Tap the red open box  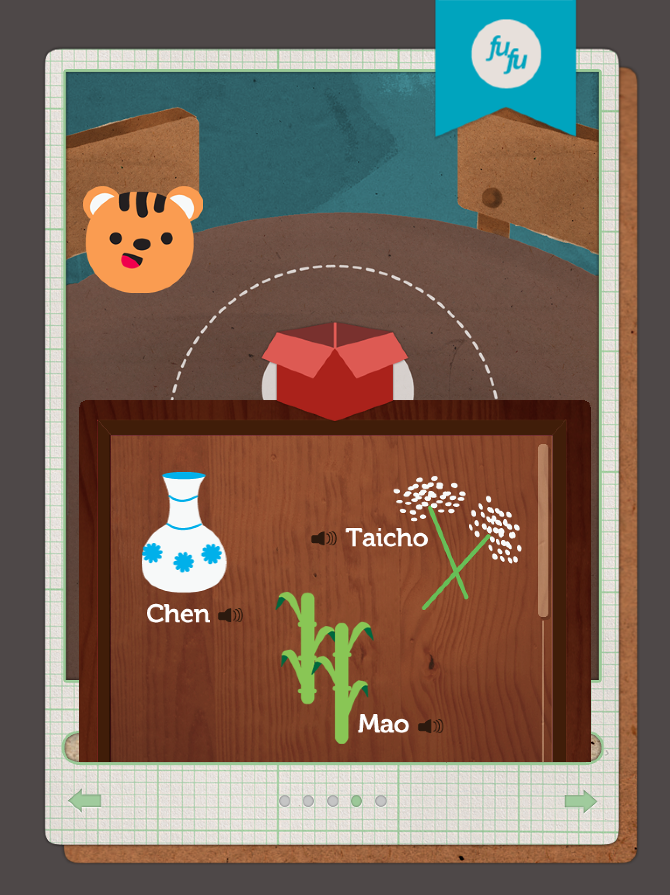[x=336, y=369]
